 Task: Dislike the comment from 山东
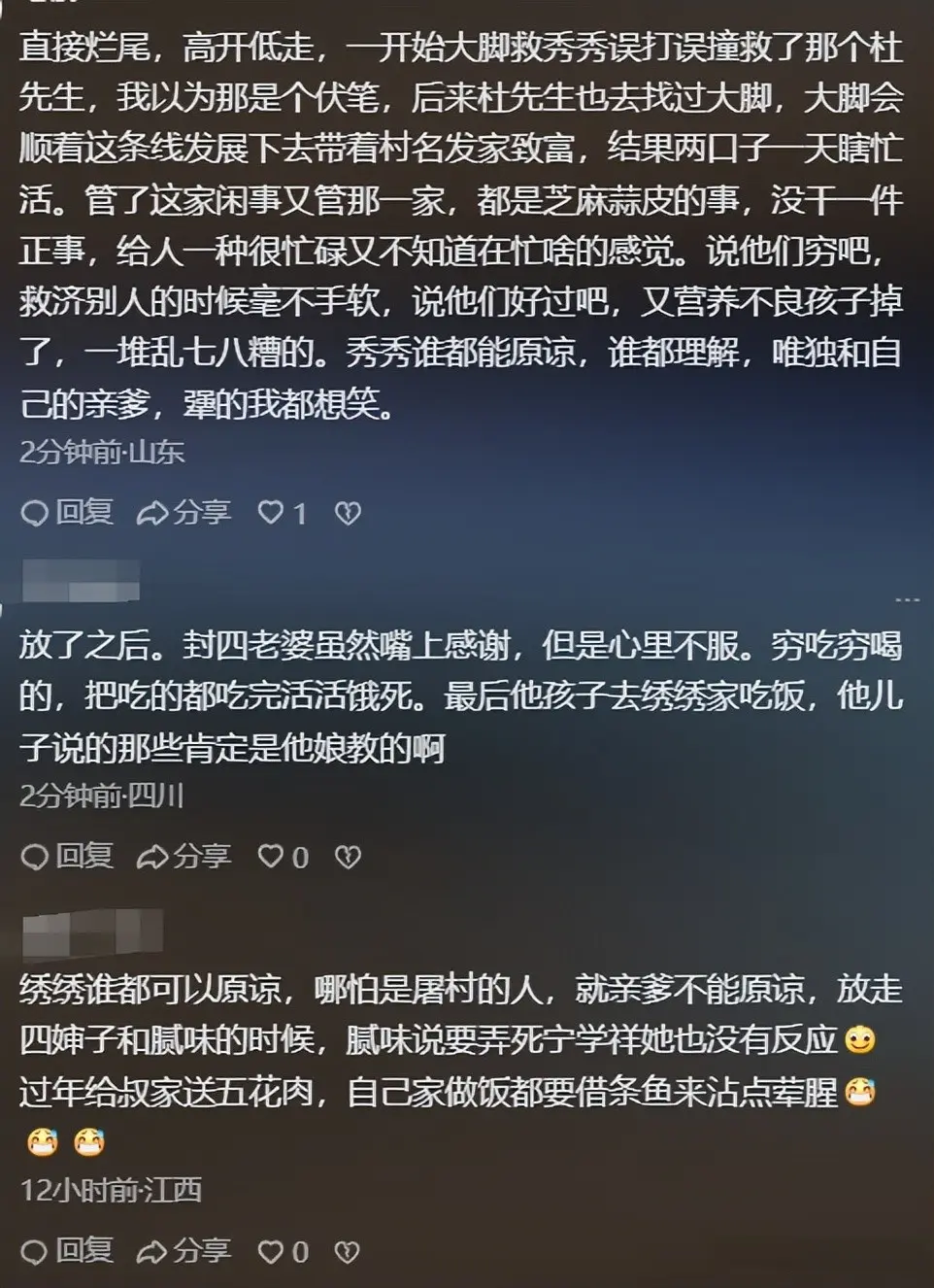(x=348, y=513)
